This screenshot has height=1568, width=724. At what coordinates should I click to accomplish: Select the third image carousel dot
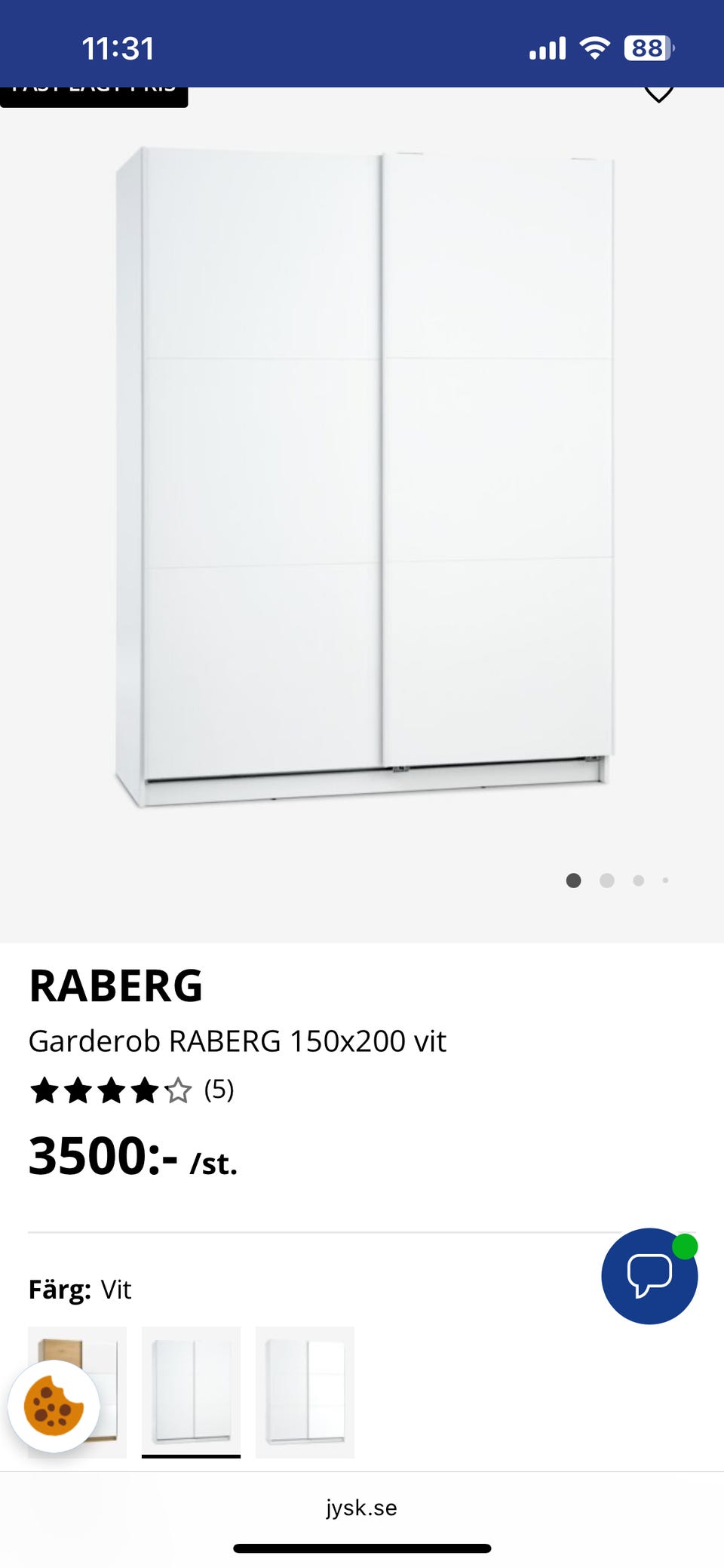[x=638, y=881]
